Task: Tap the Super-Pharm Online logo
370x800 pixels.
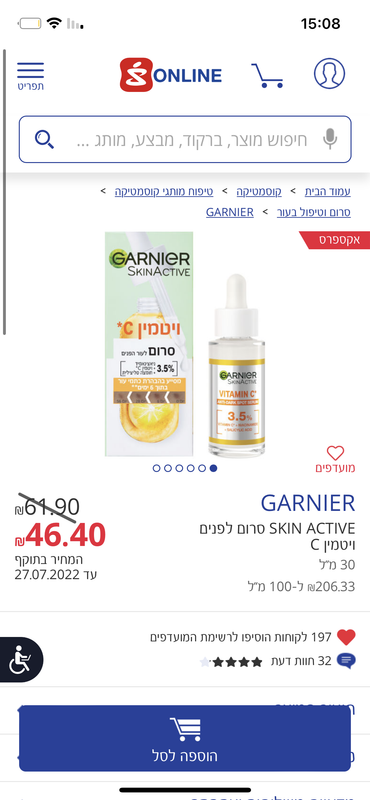Action: click(171, 75)
